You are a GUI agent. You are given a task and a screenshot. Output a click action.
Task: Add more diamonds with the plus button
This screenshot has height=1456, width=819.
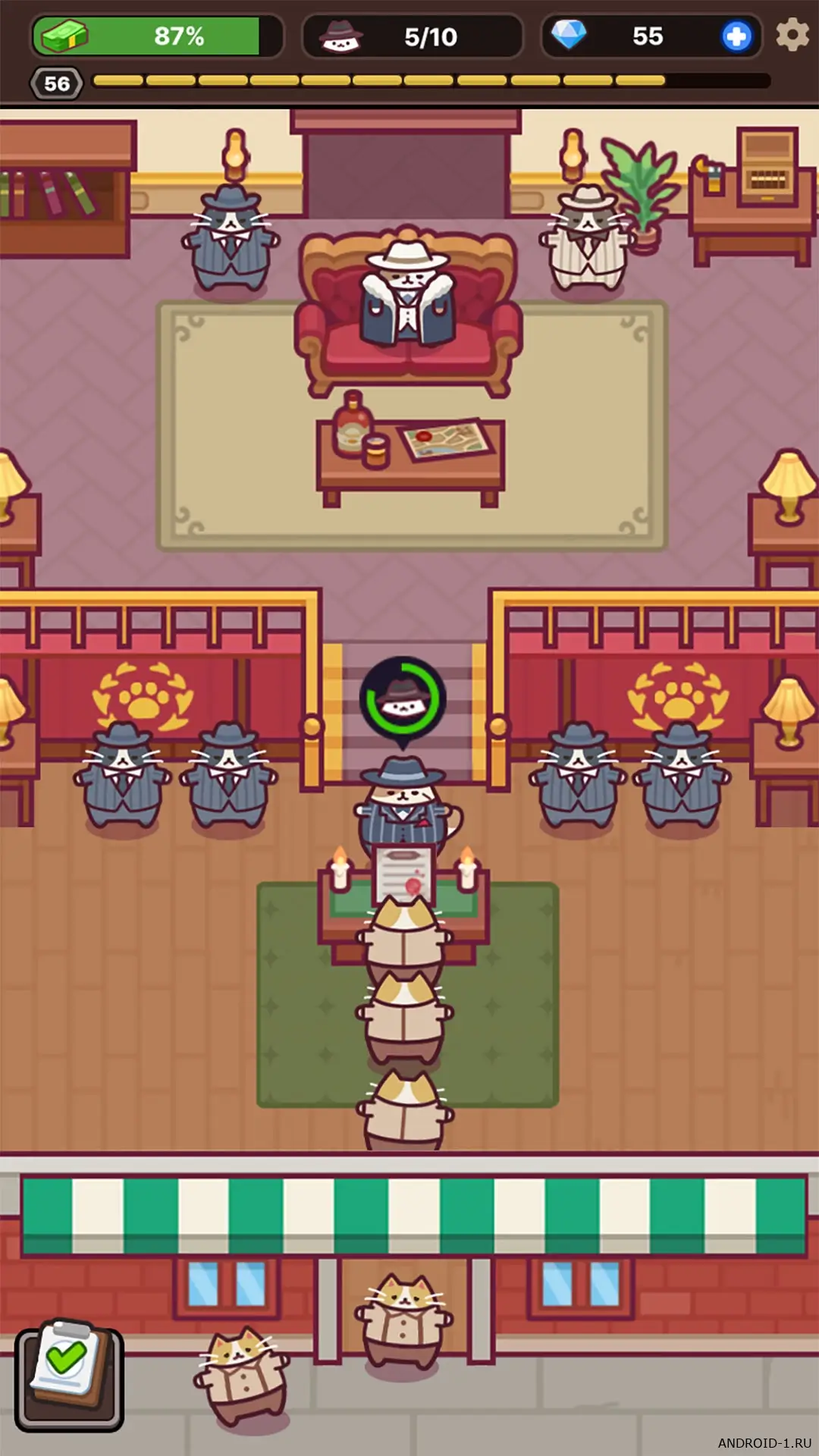pyautogui.click(x=736, y=36)
